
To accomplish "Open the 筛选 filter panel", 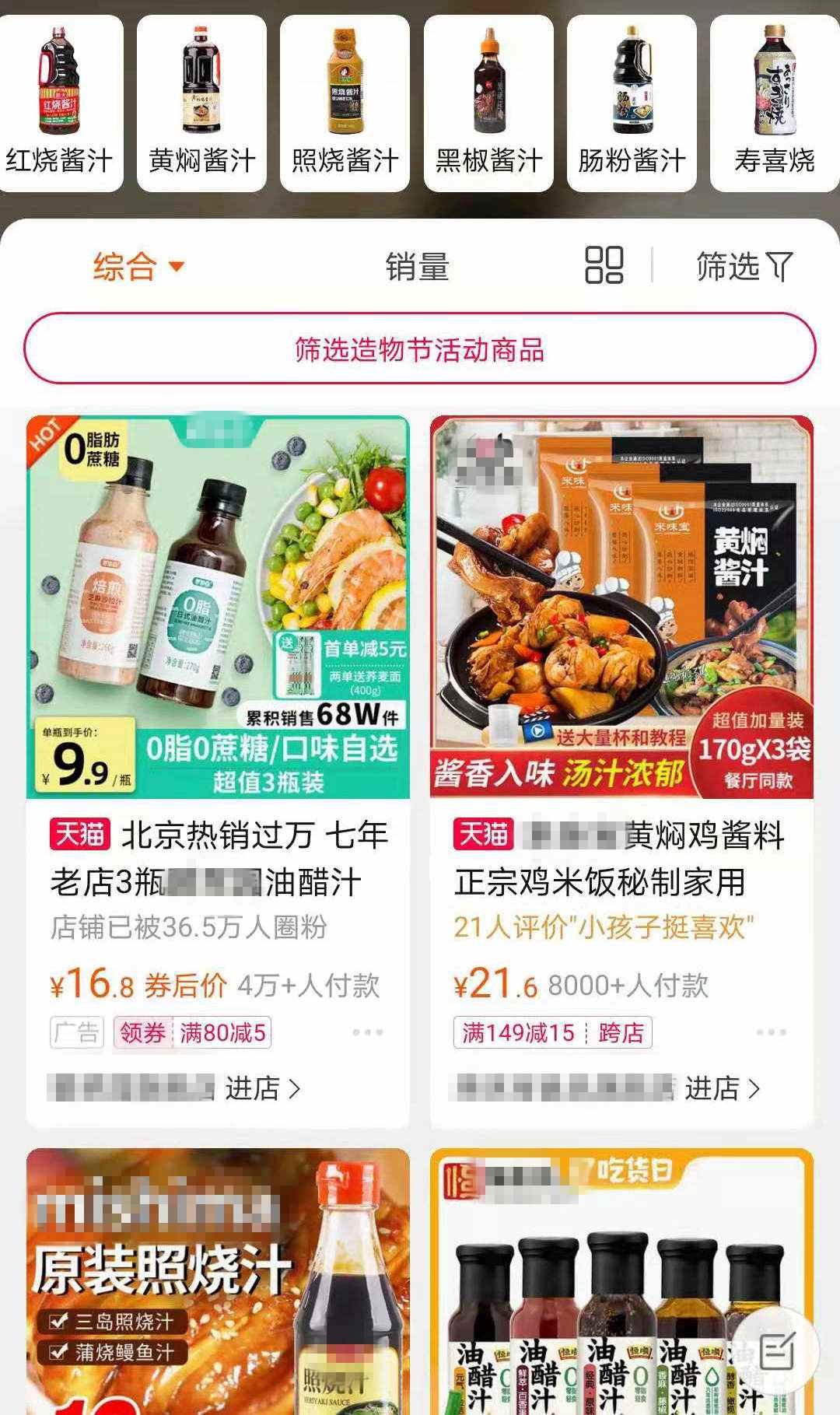I will coord(744,267).
